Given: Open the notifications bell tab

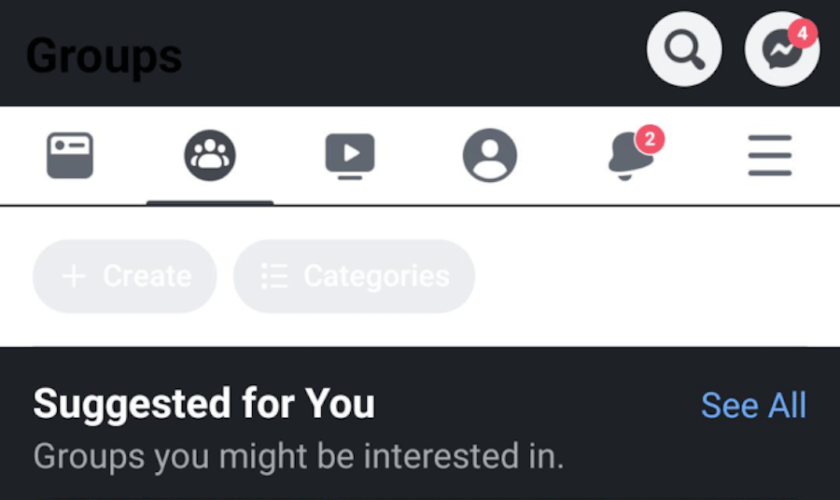Looking at the screenshot, I should (632, 156).
